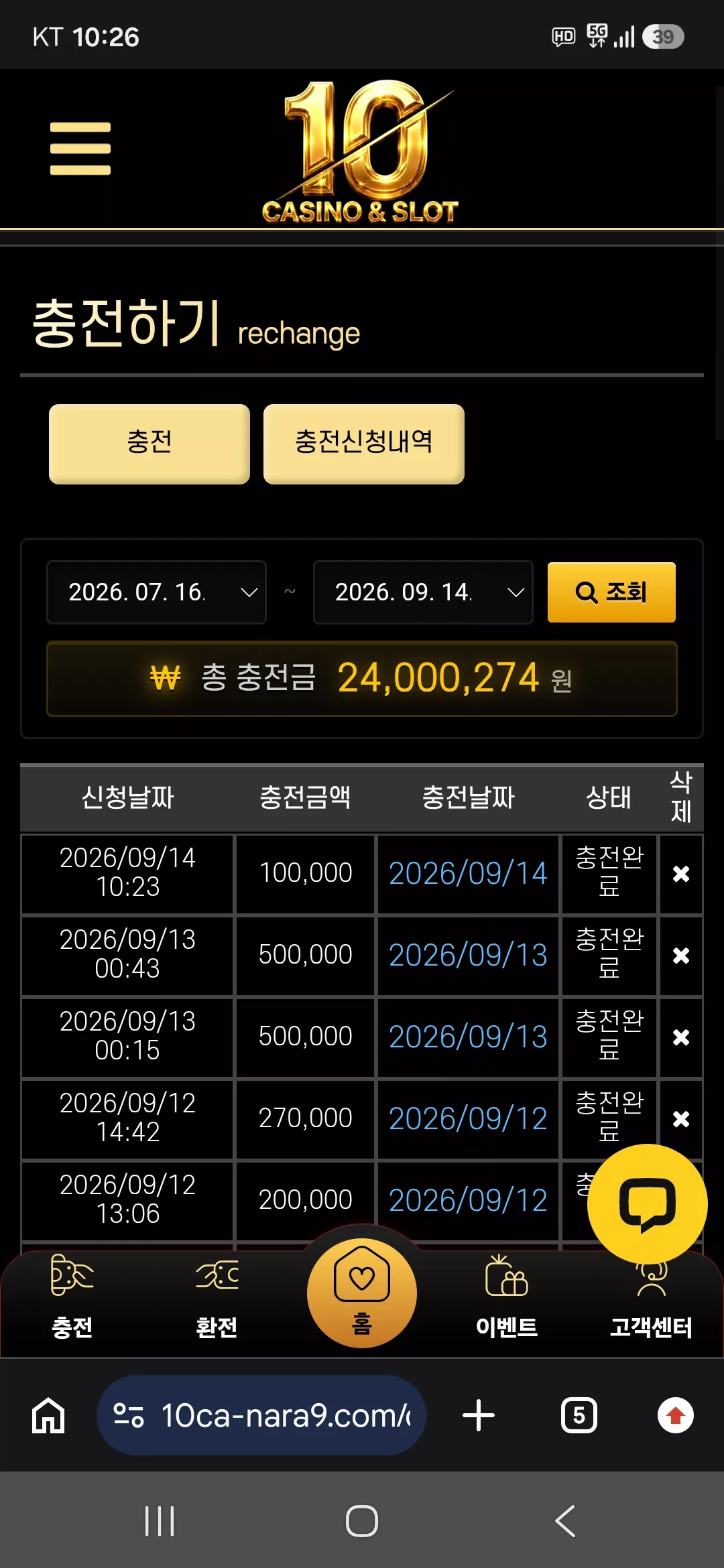Open a new browser tab

coord(479,1415)
